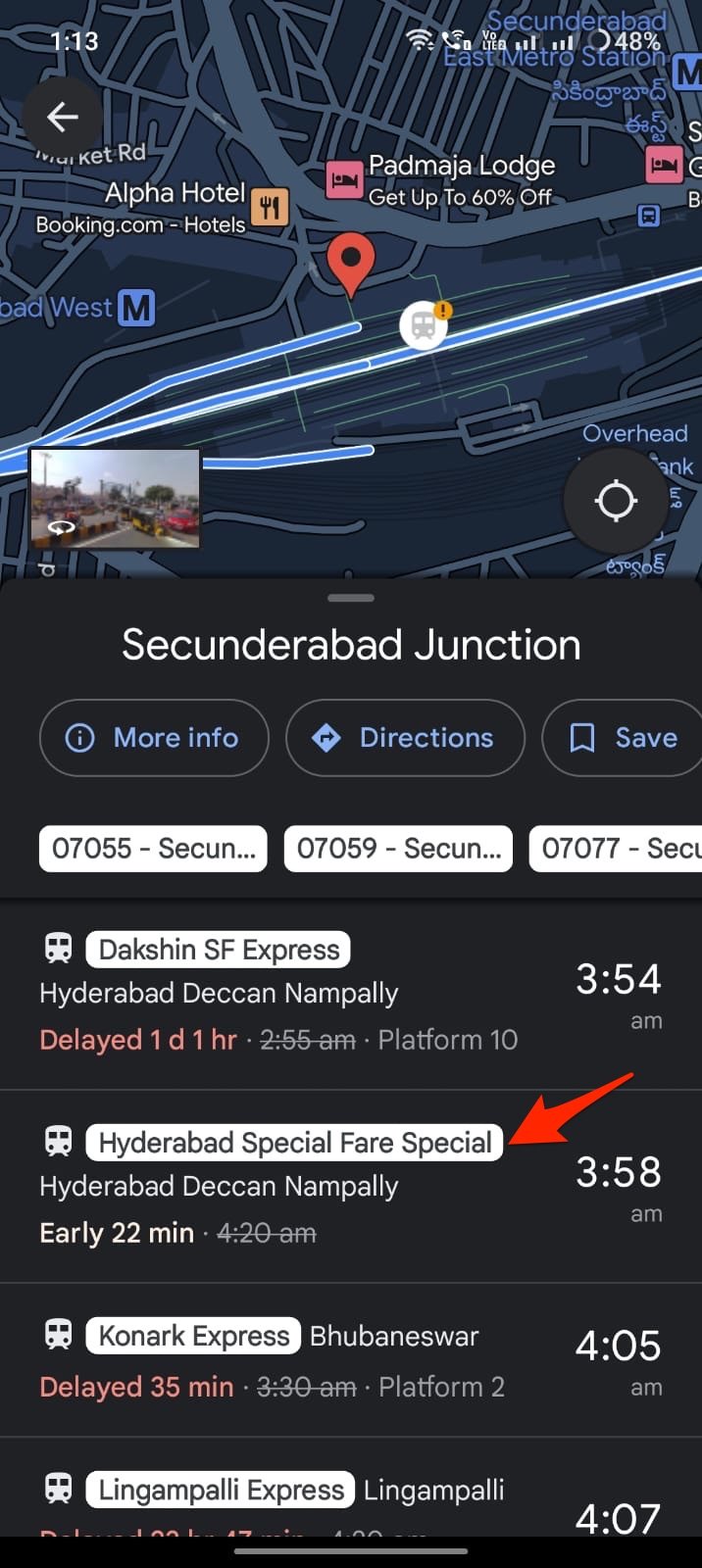Save Secunderabad Junction to a list

click(x=625, y=738)
